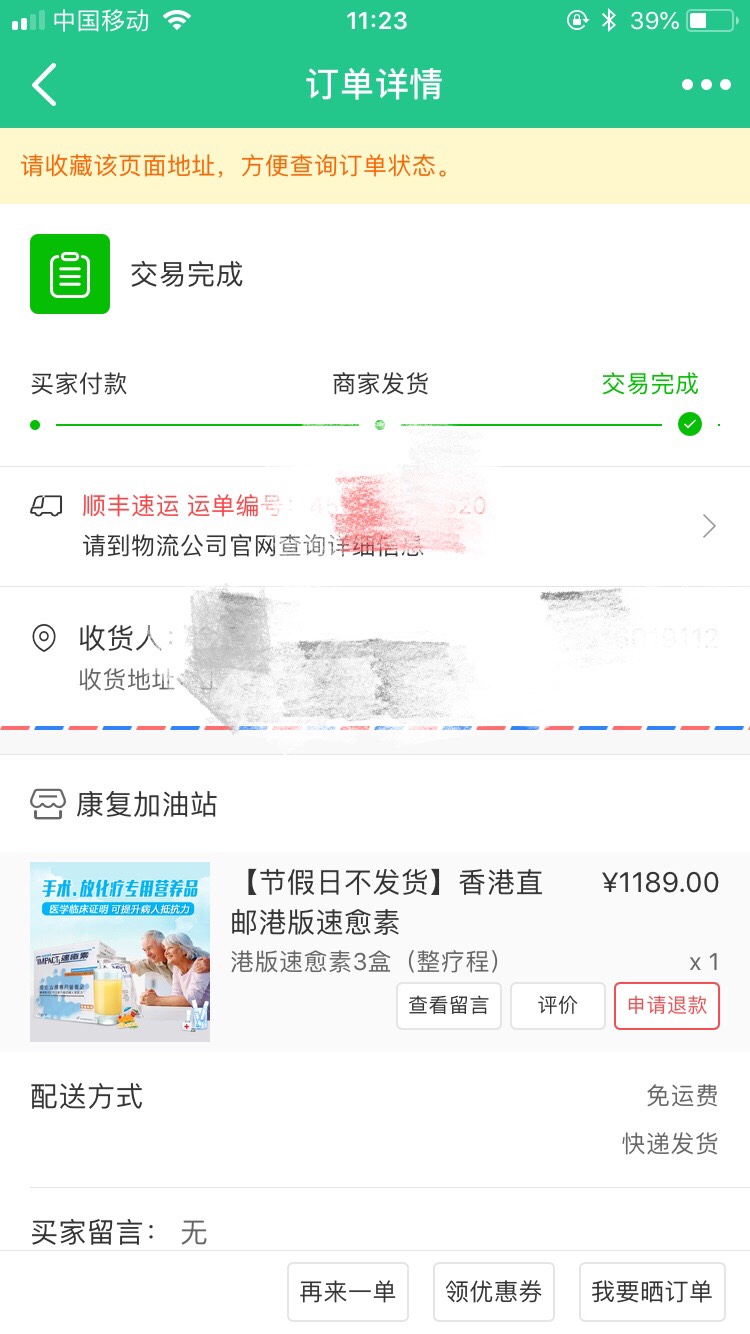Claim coupons via 领优惠券

[x=494, y=1292]
